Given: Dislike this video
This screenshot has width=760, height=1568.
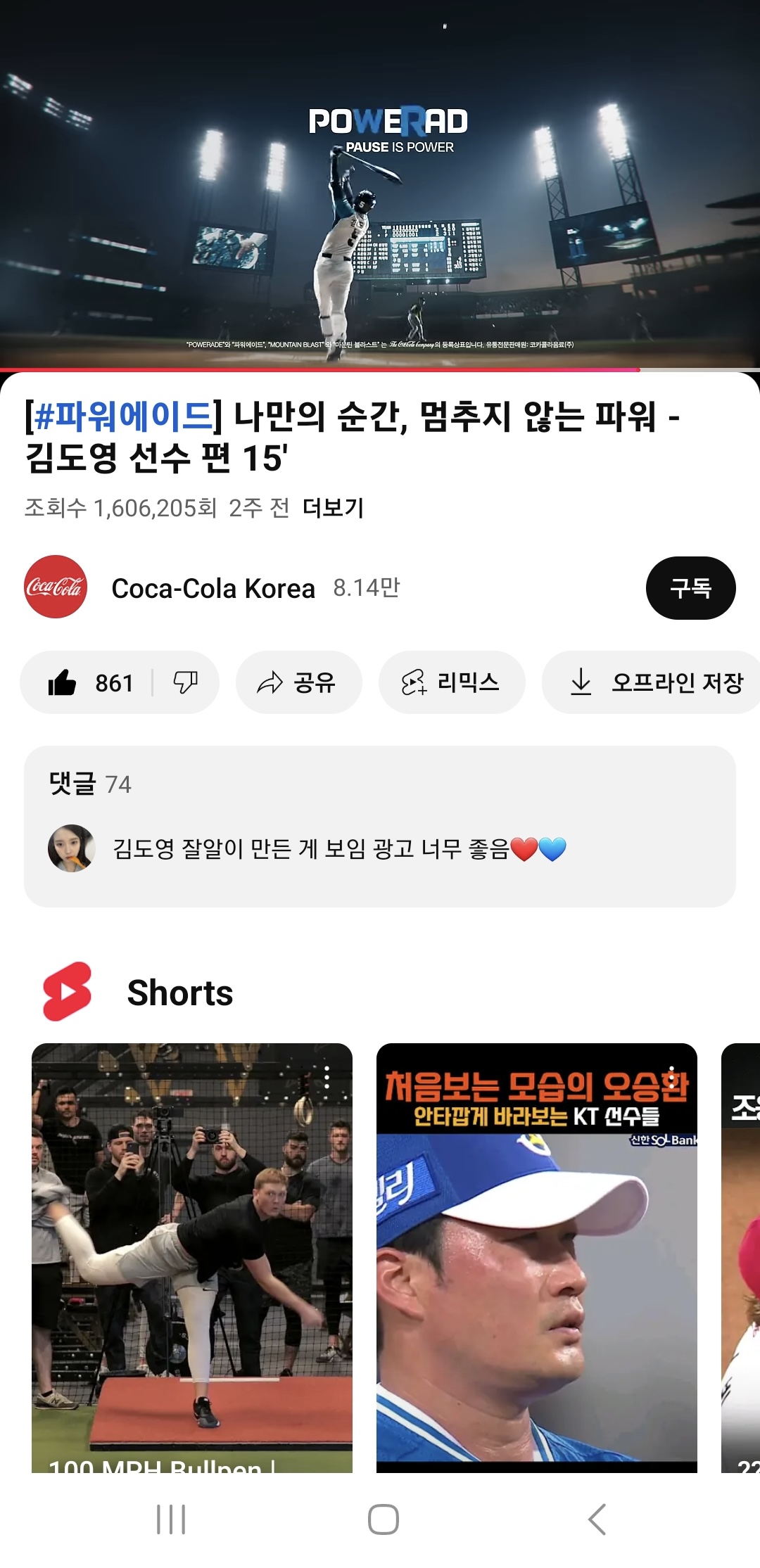Looking at the screenshot, I should point(186,682).
